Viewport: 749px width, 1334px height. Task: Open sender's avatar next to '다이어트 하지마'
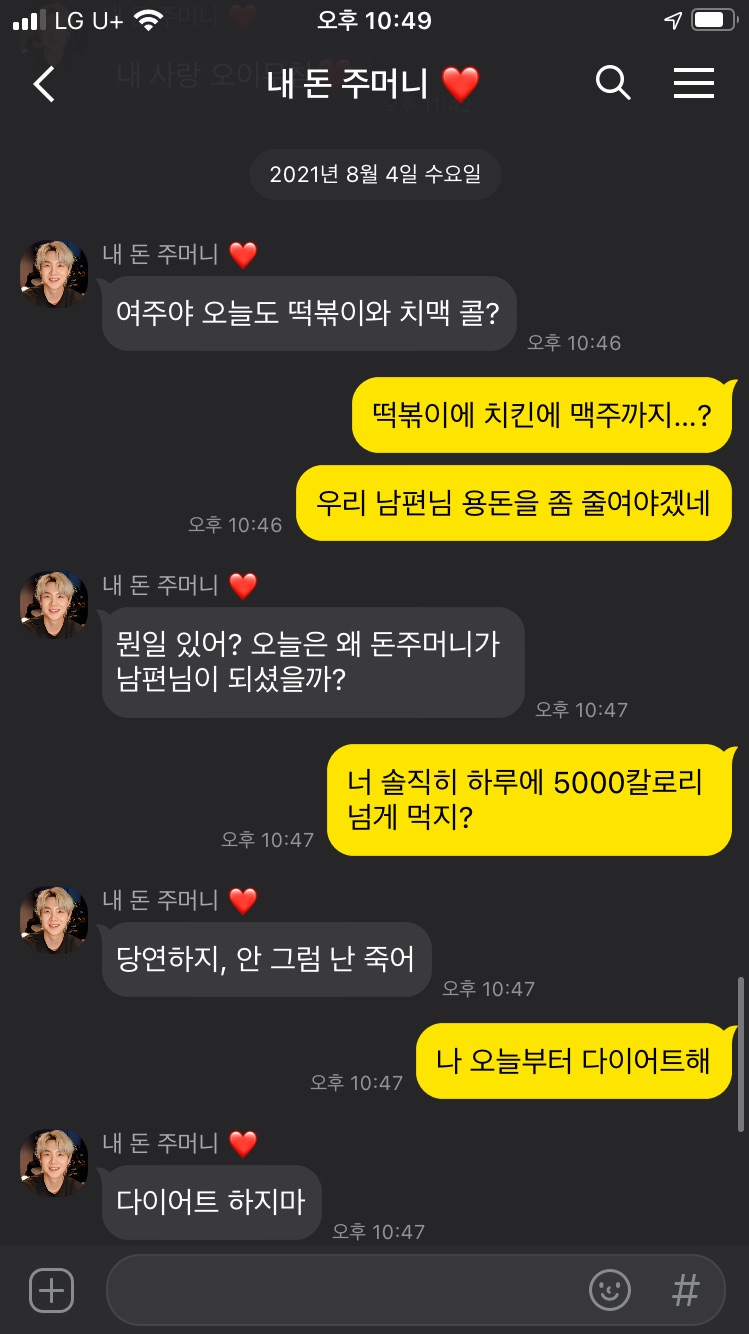(x=54, y=1163)
